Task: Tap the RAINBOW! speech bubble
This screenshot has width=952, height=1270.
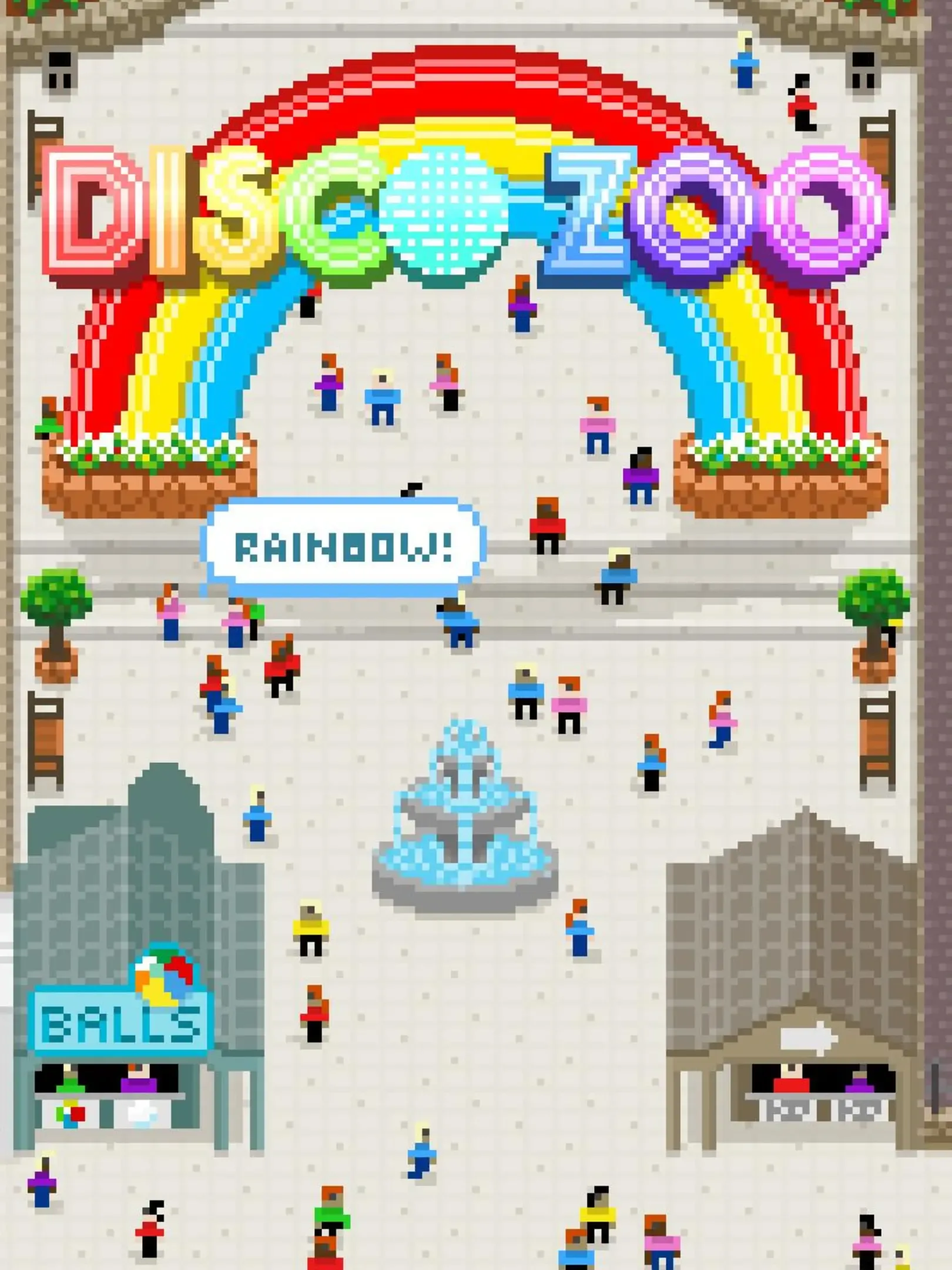Action: coord(343,547)
